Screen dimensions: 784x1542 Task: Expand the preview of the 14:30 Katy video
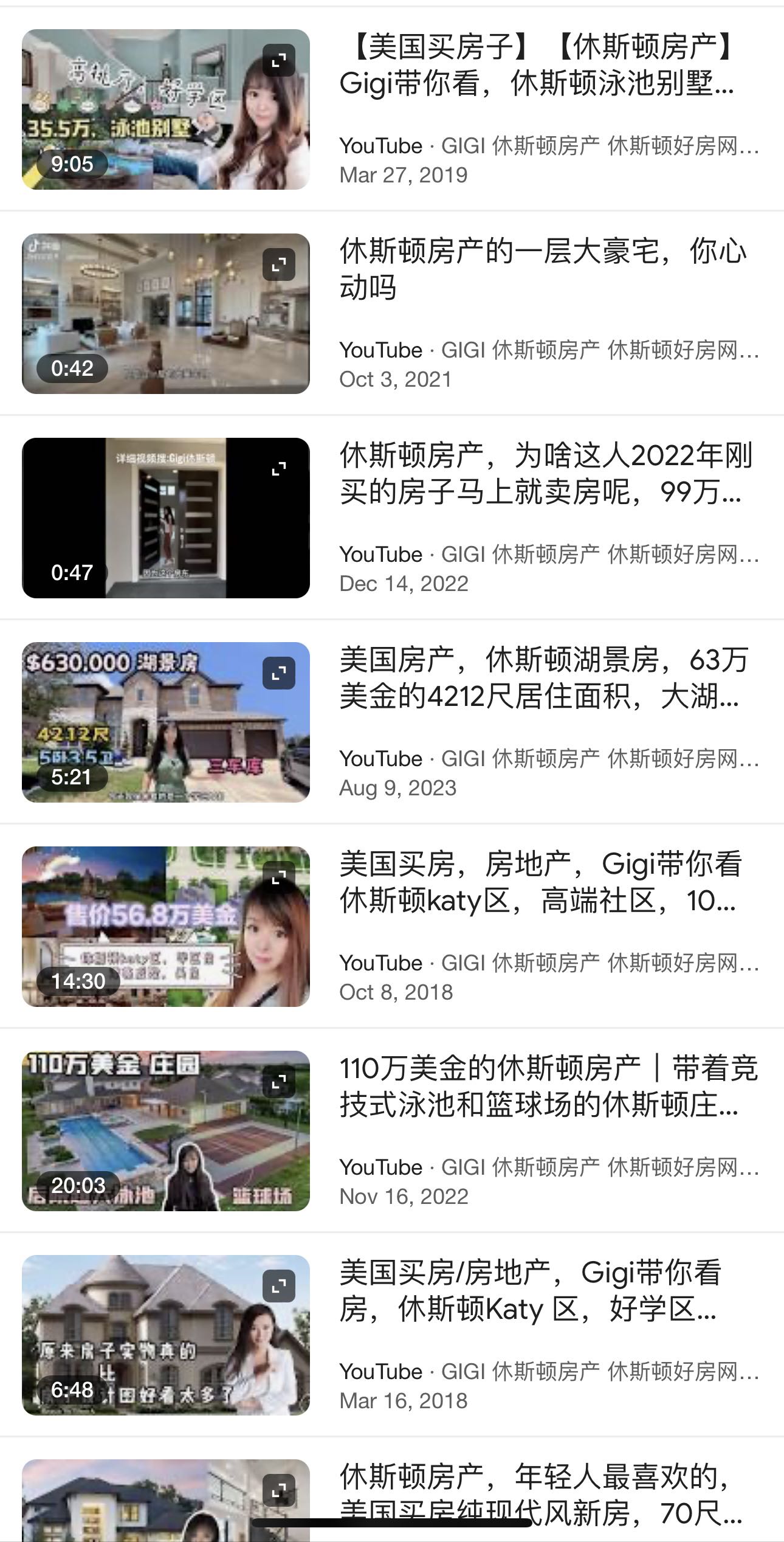click(x=279, y=878)
